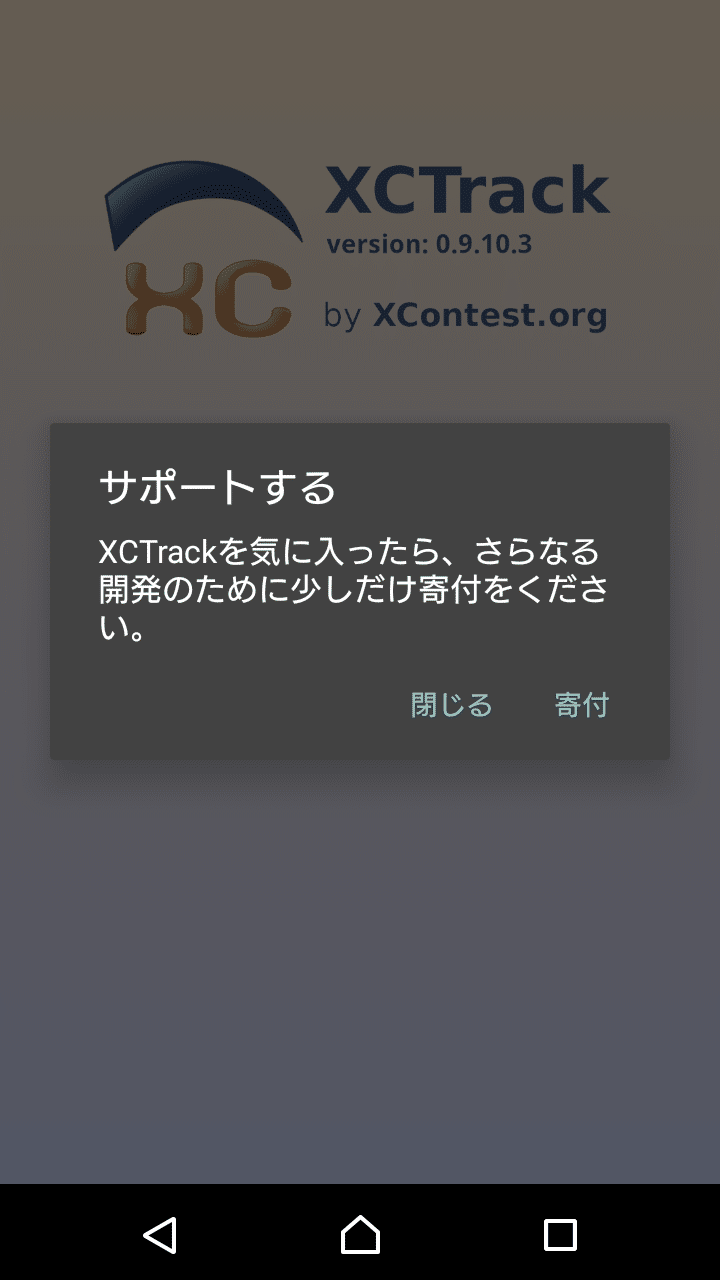
Task: Tap the 寄付 donate button
Action: pyautogui.click(x=581, y=705)
